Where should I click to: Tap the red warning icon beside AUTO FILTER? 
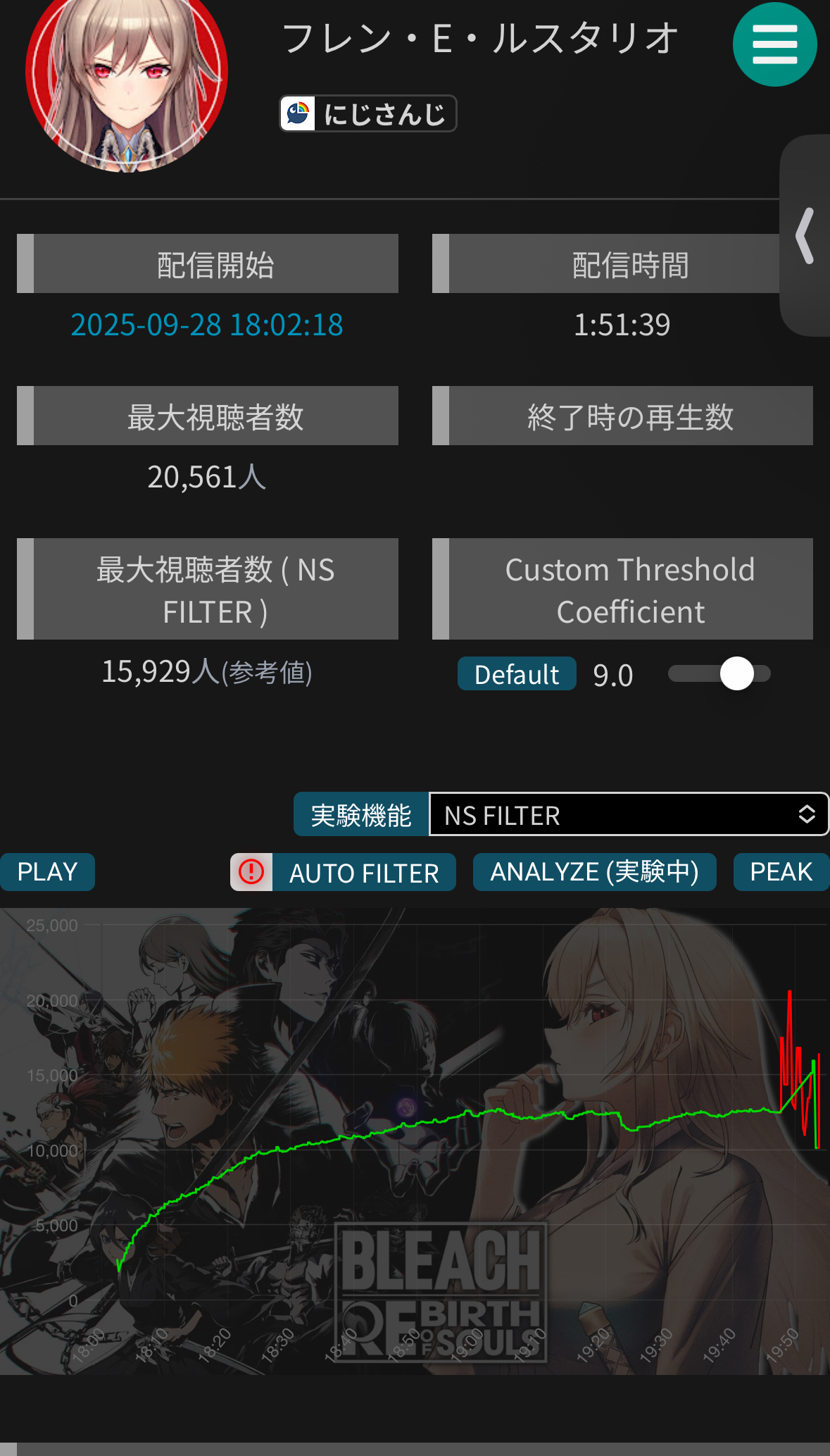[x=251, y=872]
